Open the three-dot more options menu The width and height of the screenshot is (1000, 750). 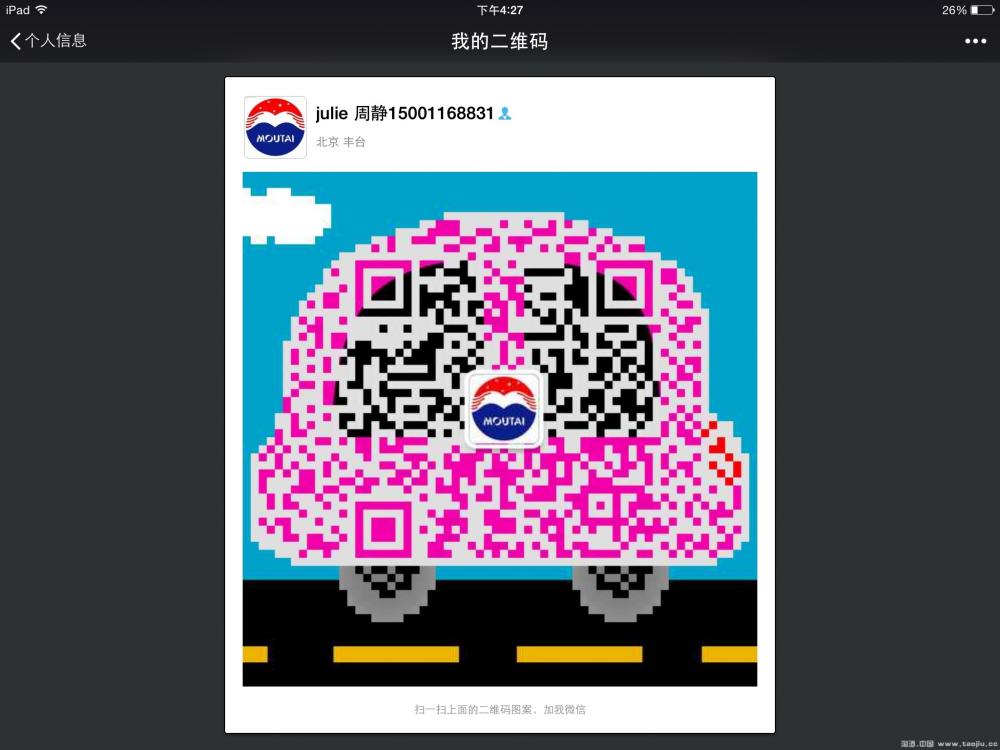tap(975, 41)
